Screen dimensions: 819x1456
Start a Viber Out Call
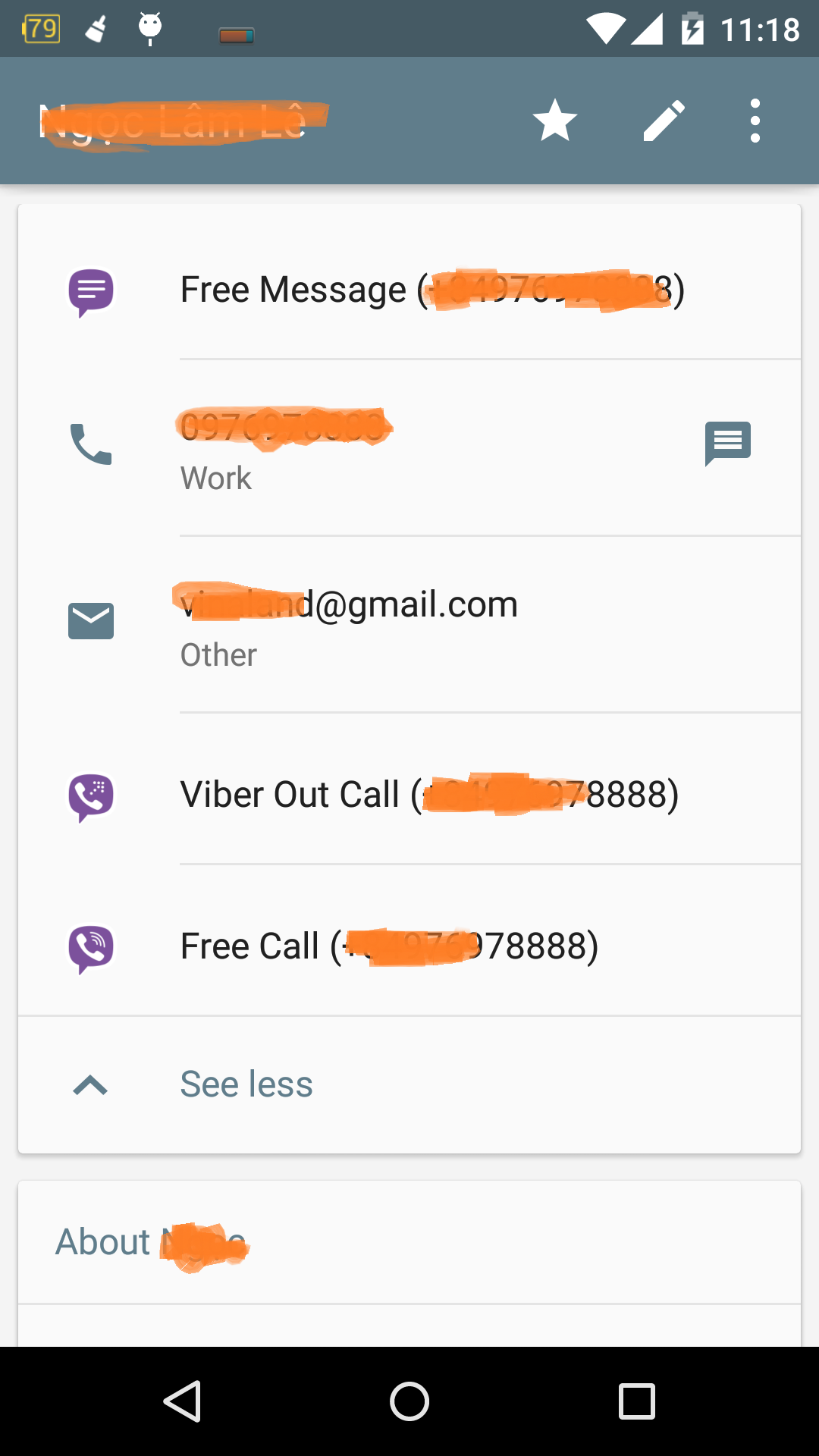pyautogui.click(x=428, y=795)
